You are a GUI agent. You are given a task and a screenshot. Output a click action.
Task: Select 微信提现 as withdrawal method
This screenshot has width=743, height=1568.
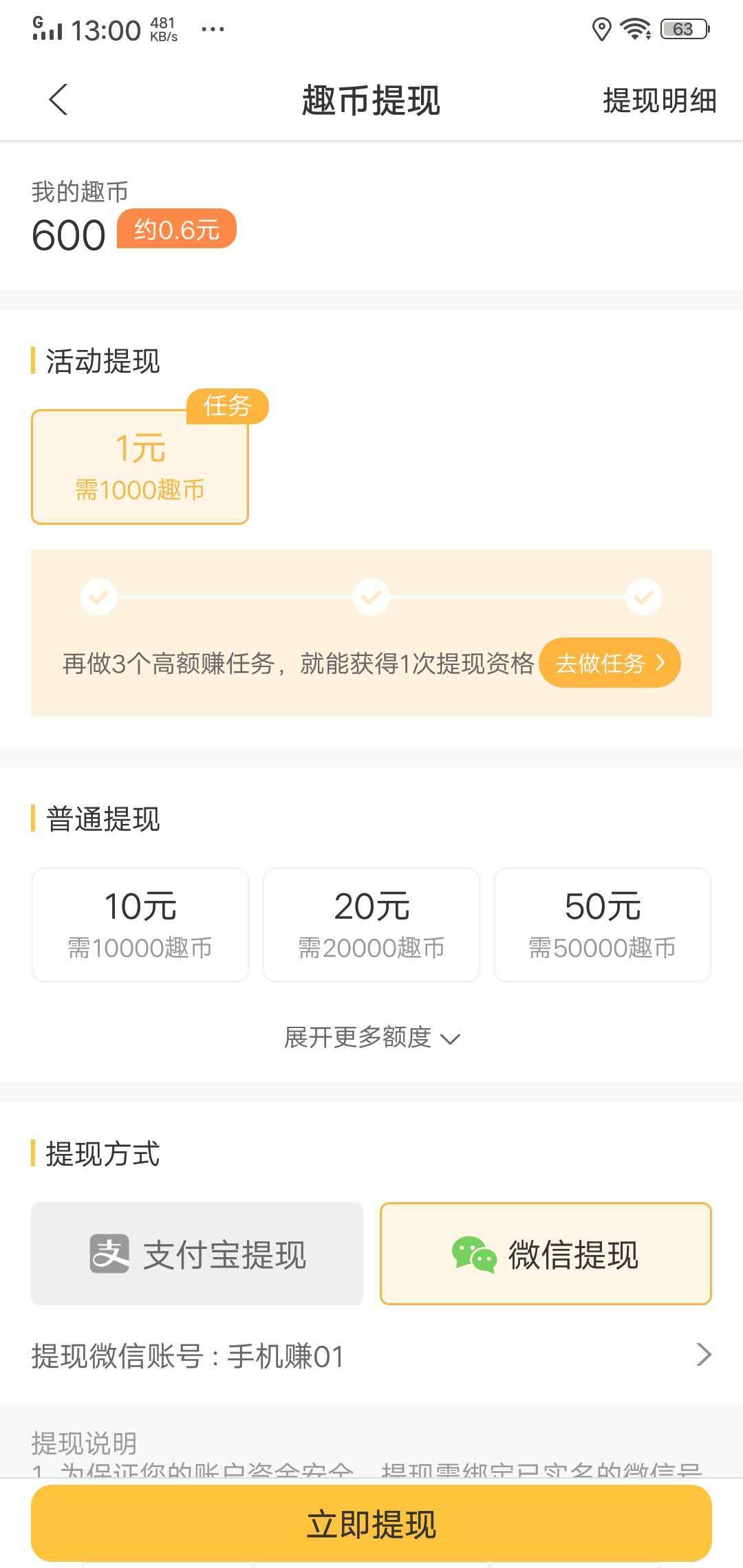pyautogui.click(x=546, y=1254)
